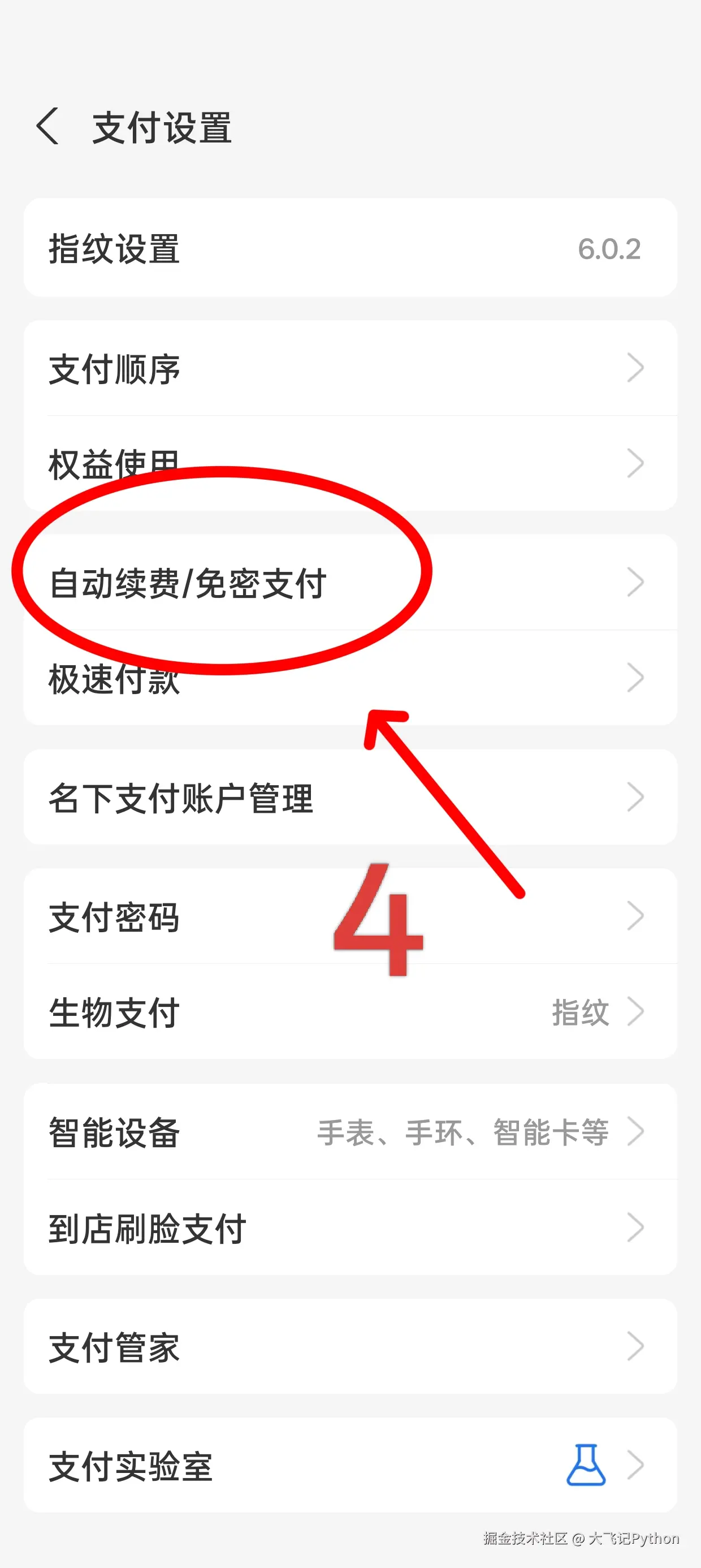Open 生物支付 settings
Screen dimensions: 701x1568
[350, 1011]
